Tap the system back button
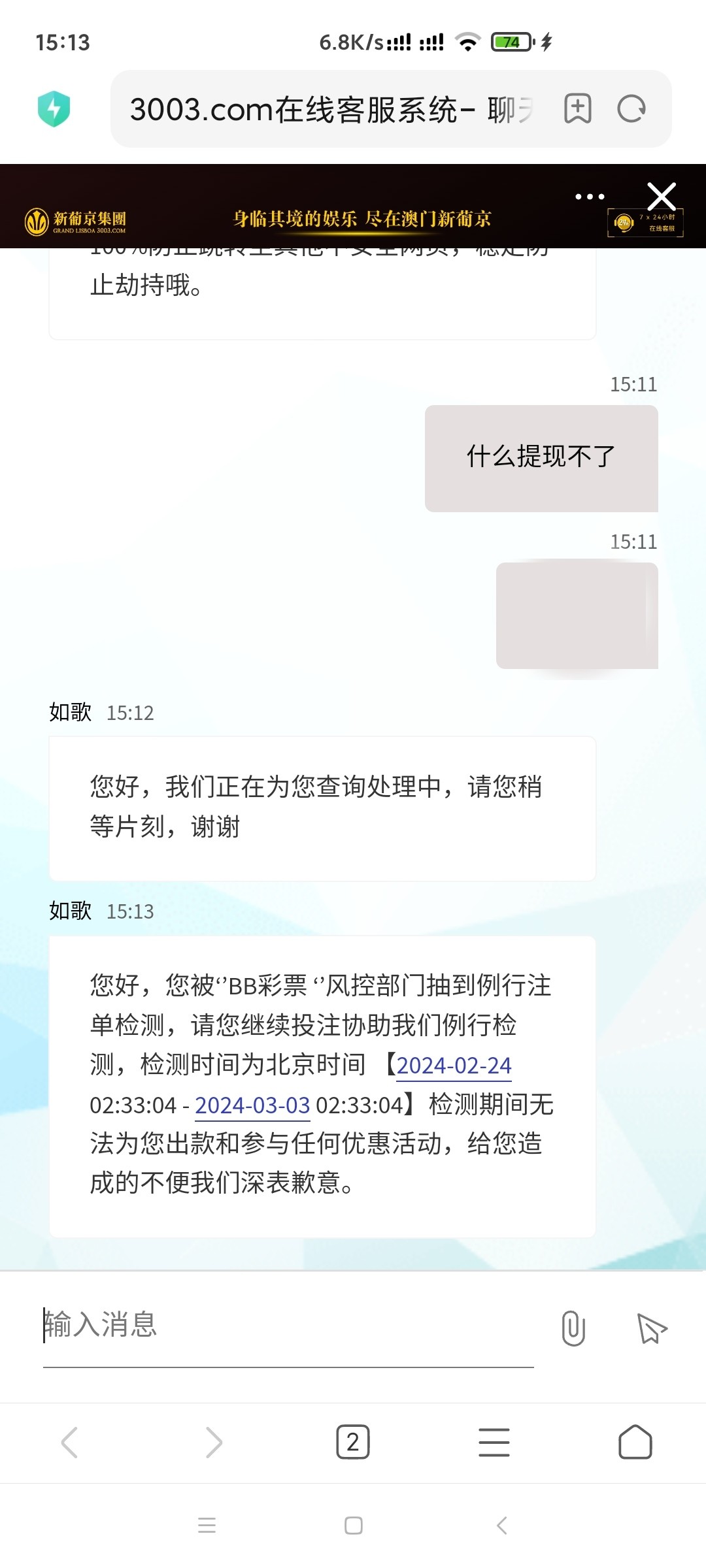This screenshot has width=706, height=1568. [x=501, y=1526]
